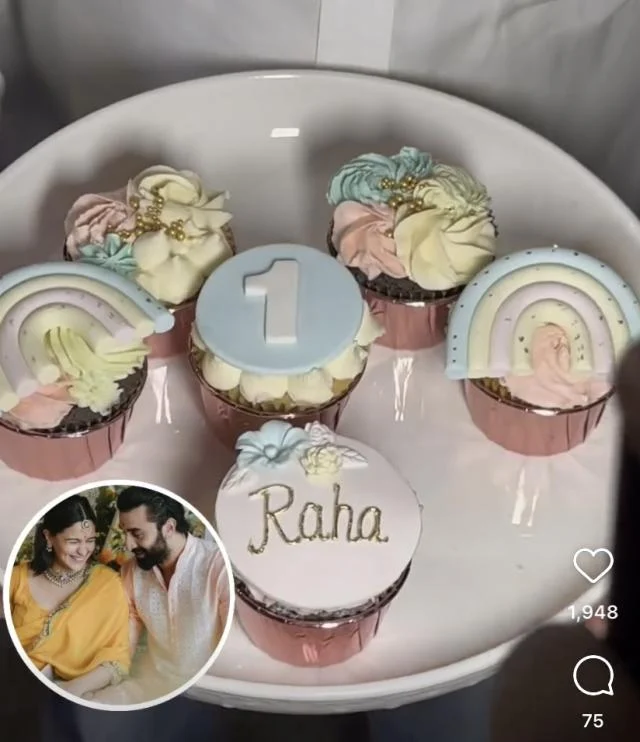Open the comments on this reel

[x=593, y=676]
